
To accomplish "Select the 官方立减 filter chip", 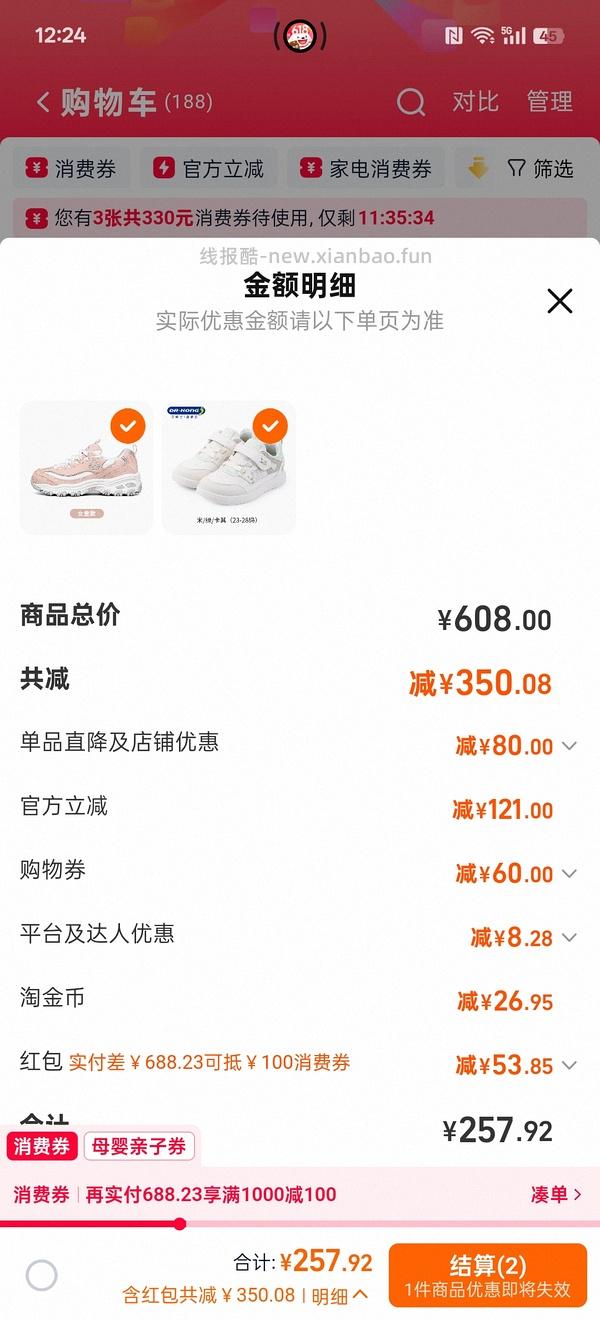I will 210,169.
